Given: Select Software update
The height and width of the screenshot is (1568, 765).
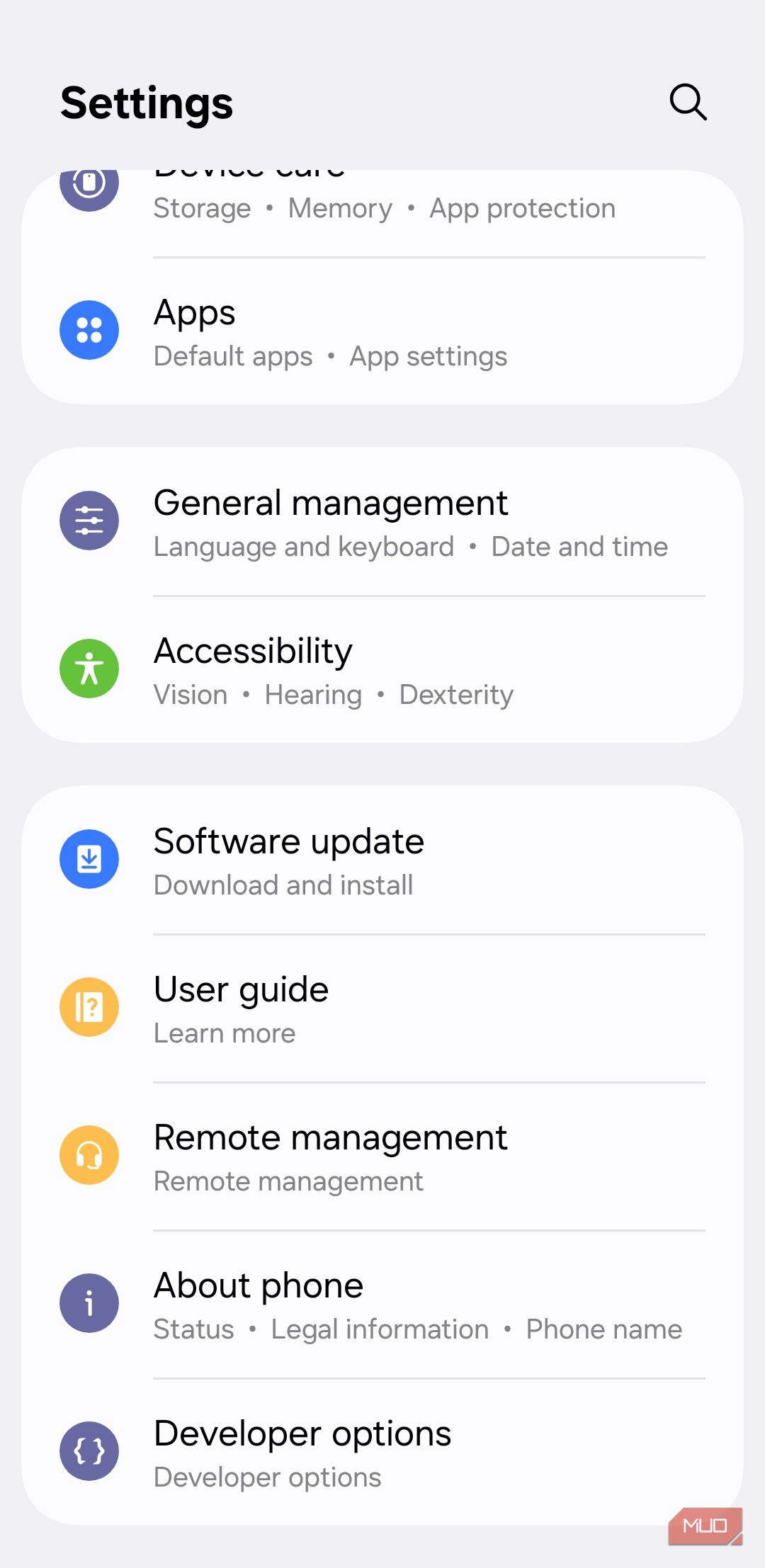Looking at the screenshot, I should click(x=382, y=860).
